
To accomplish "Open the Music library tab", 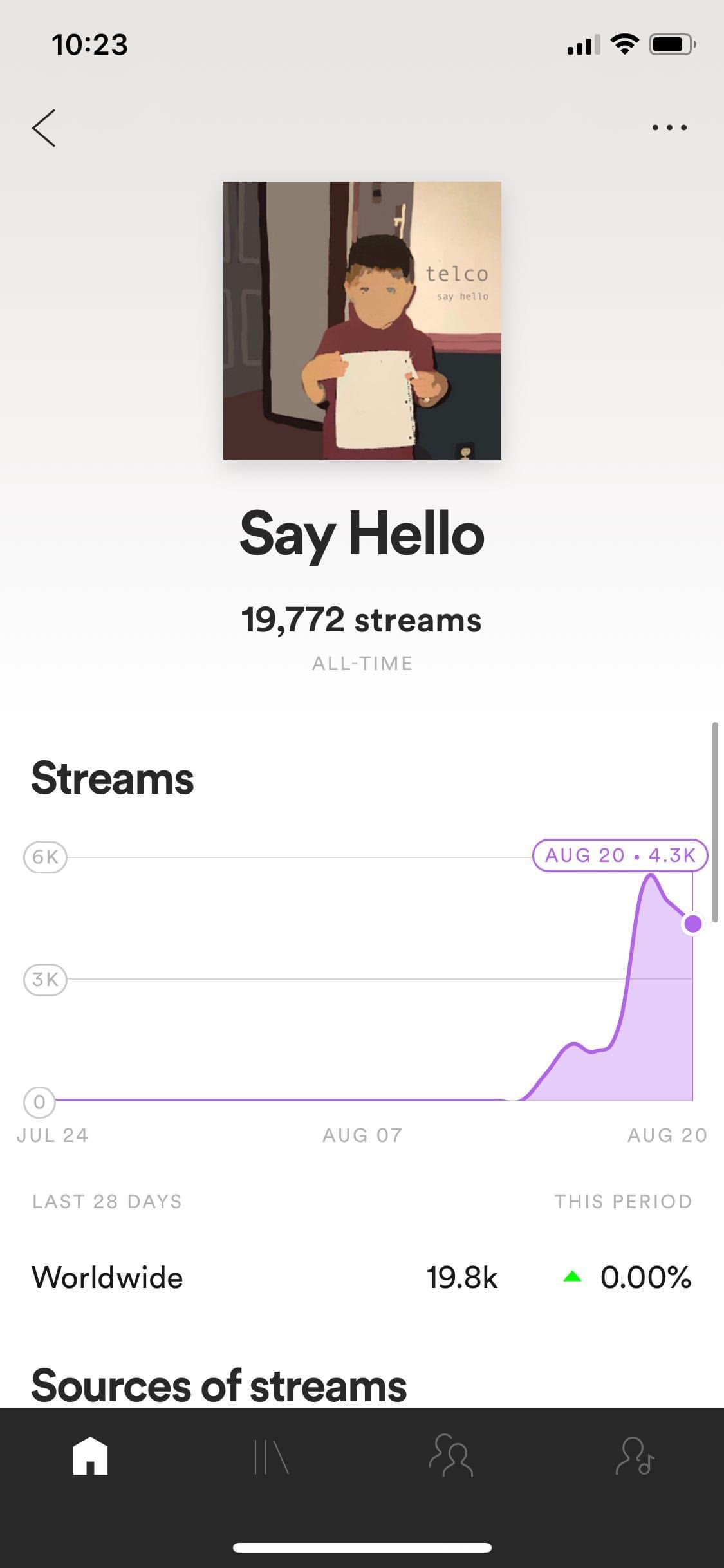I will tap(271, 1456).
